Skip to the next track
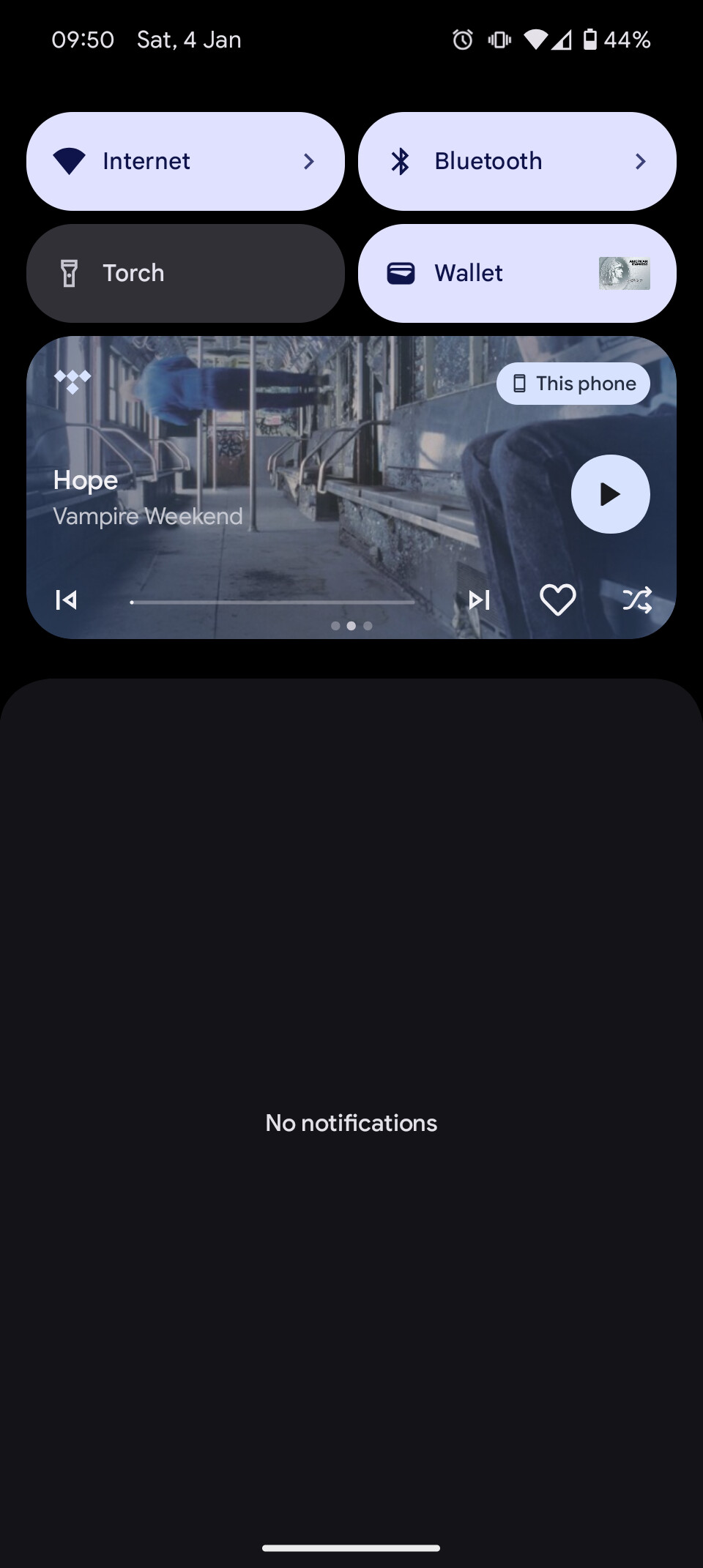The image size is (703, 1568). pos(479,600)
